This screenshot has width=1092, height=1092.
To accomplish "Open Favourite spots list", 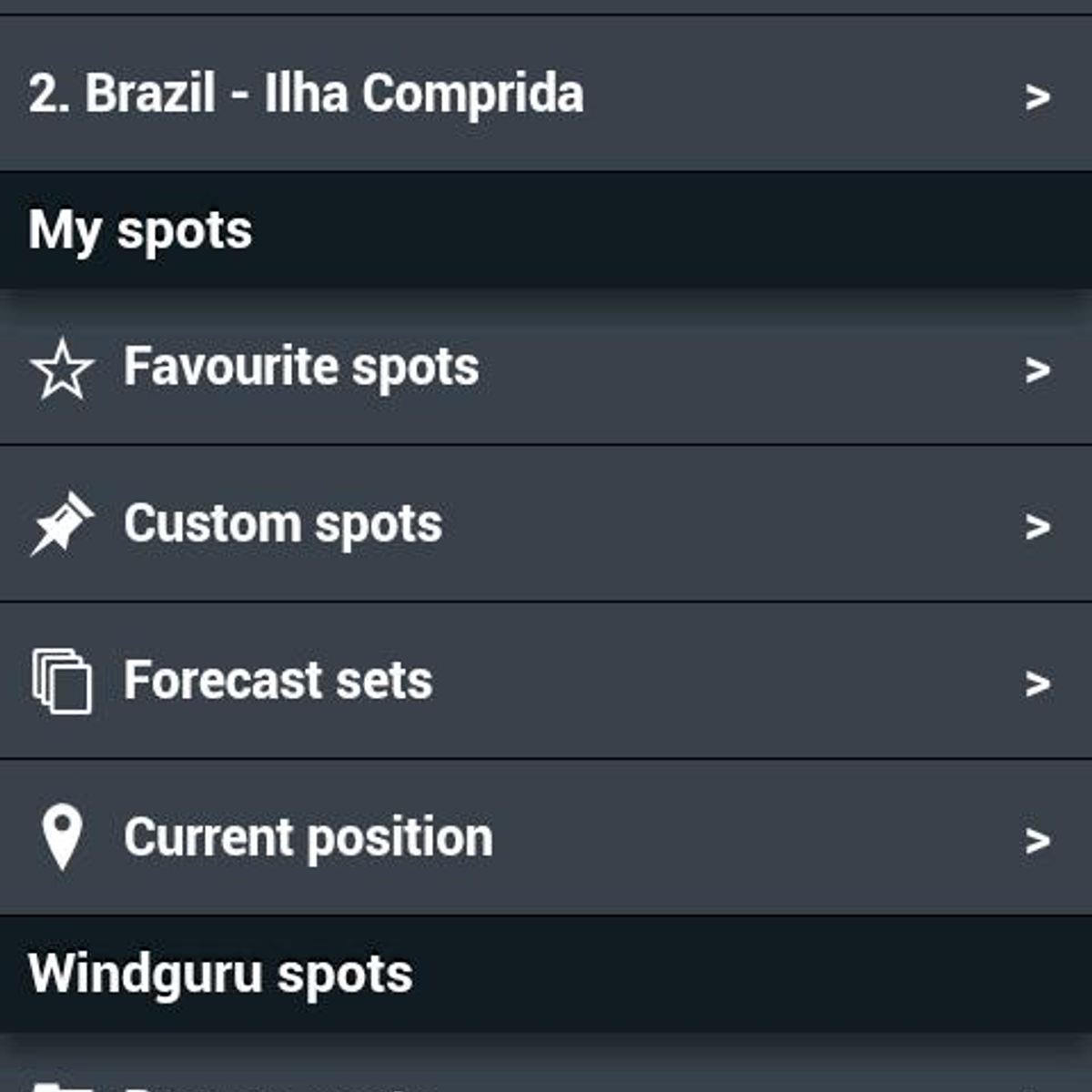I will coord(546,368).
